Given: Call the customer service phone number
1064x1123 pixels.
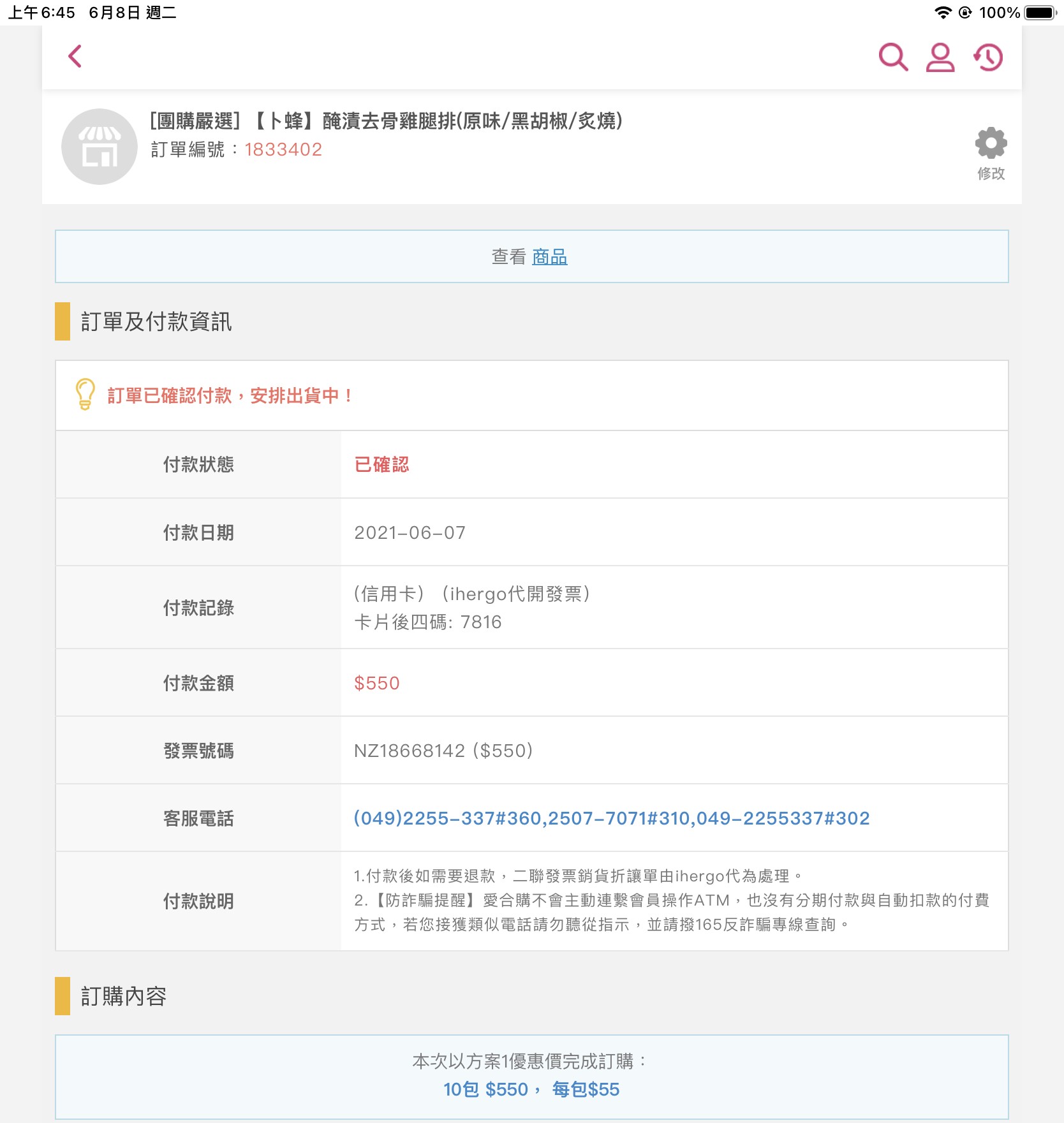Looking at the screenshot, I should click(612, 818).
